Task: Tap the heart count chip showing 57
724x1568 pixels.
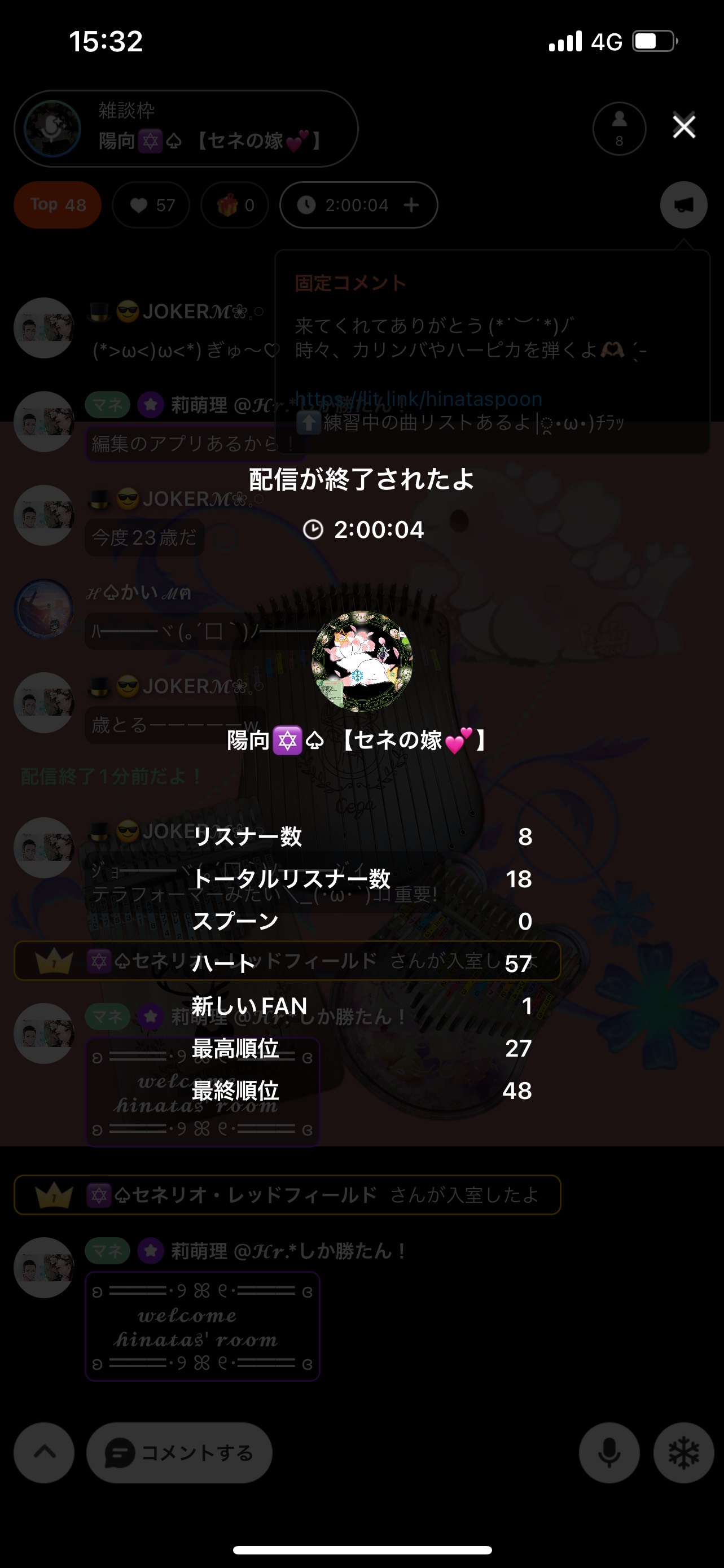Action: pyautogui.click(x=151, y=205)
